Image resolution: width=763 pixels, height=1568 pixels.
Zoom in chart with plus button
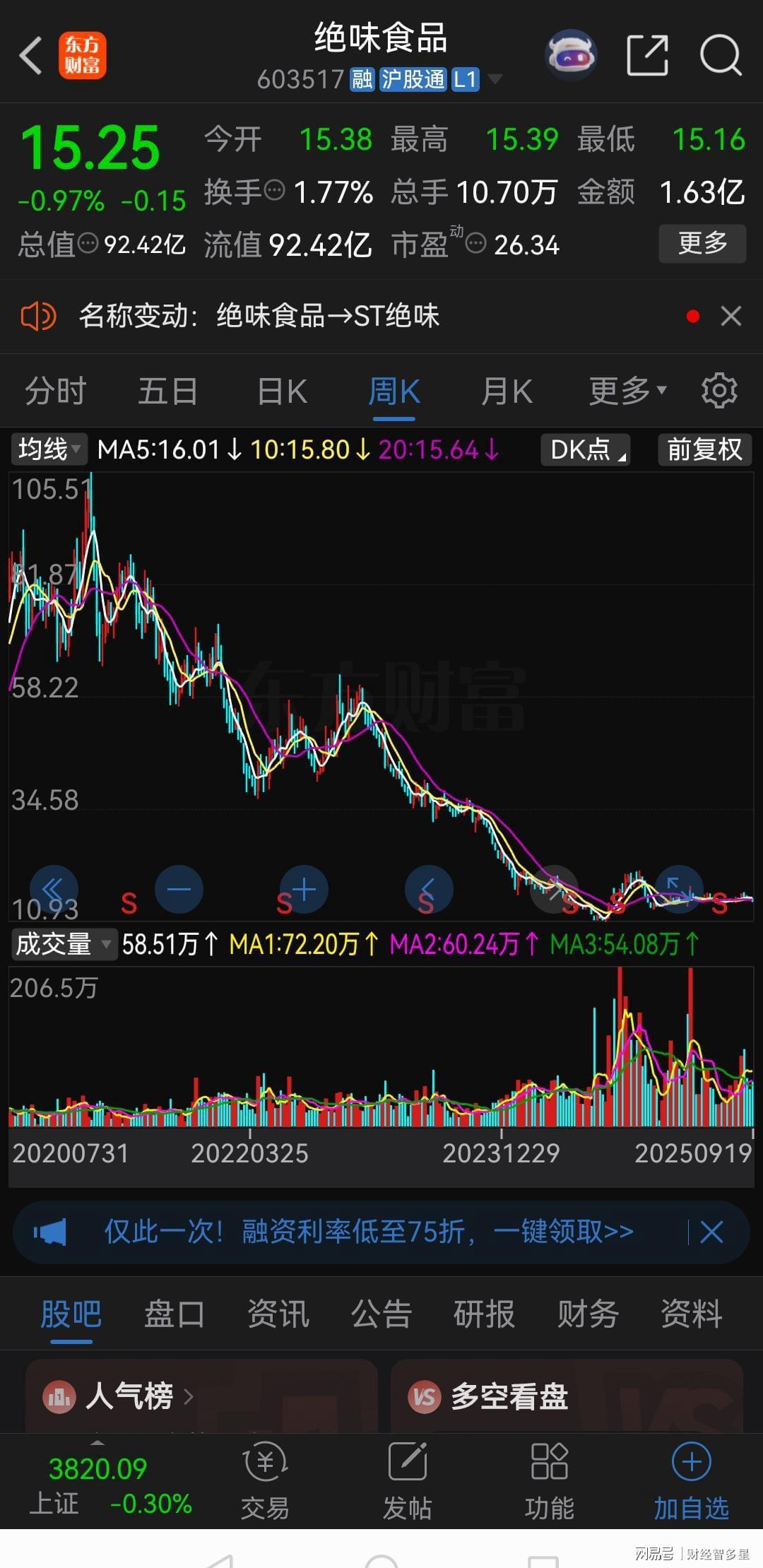pyautogui.click(x=304, y=889)
